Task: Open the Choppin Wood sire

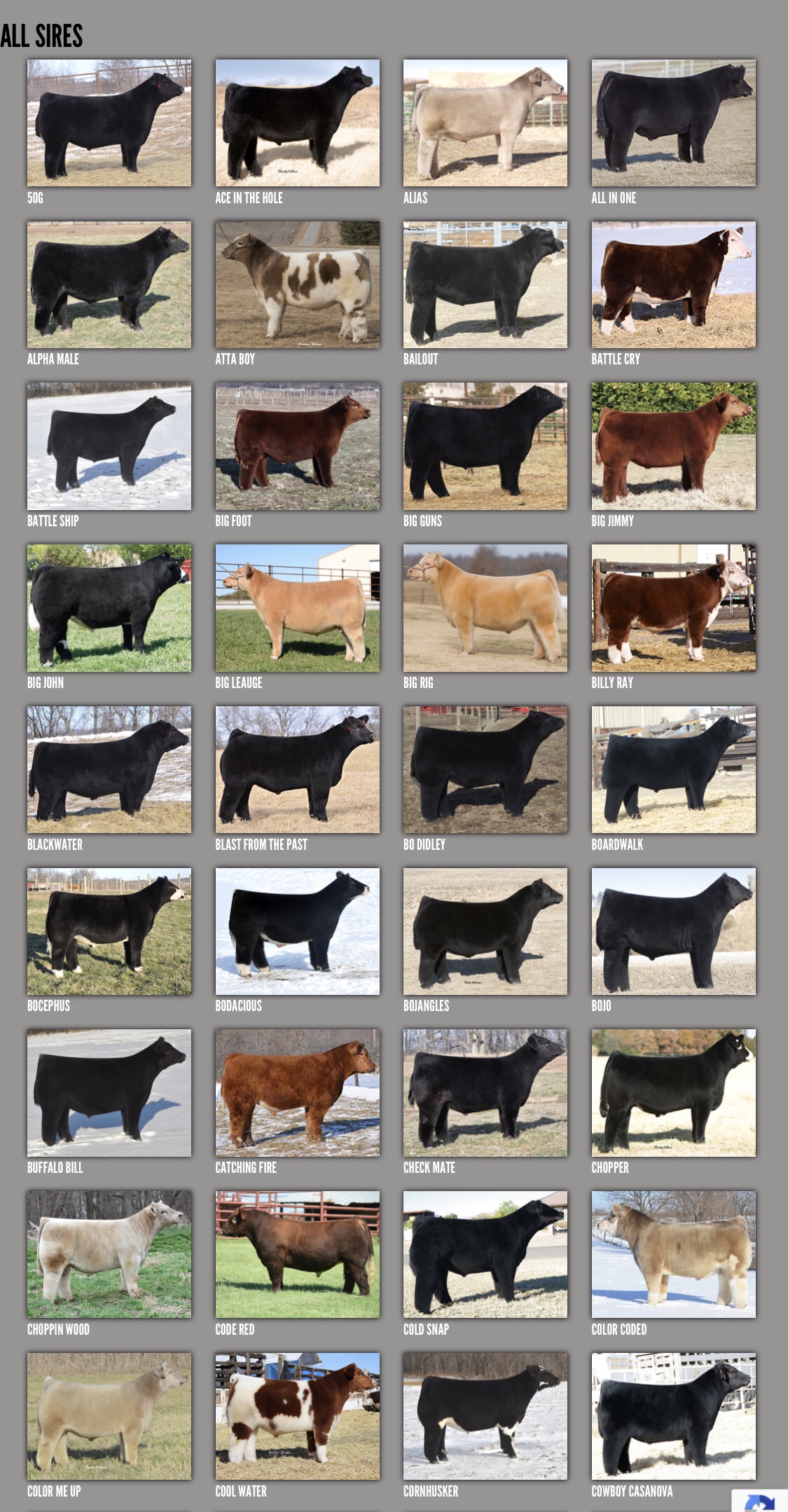Action: (x=109, y=1254)
